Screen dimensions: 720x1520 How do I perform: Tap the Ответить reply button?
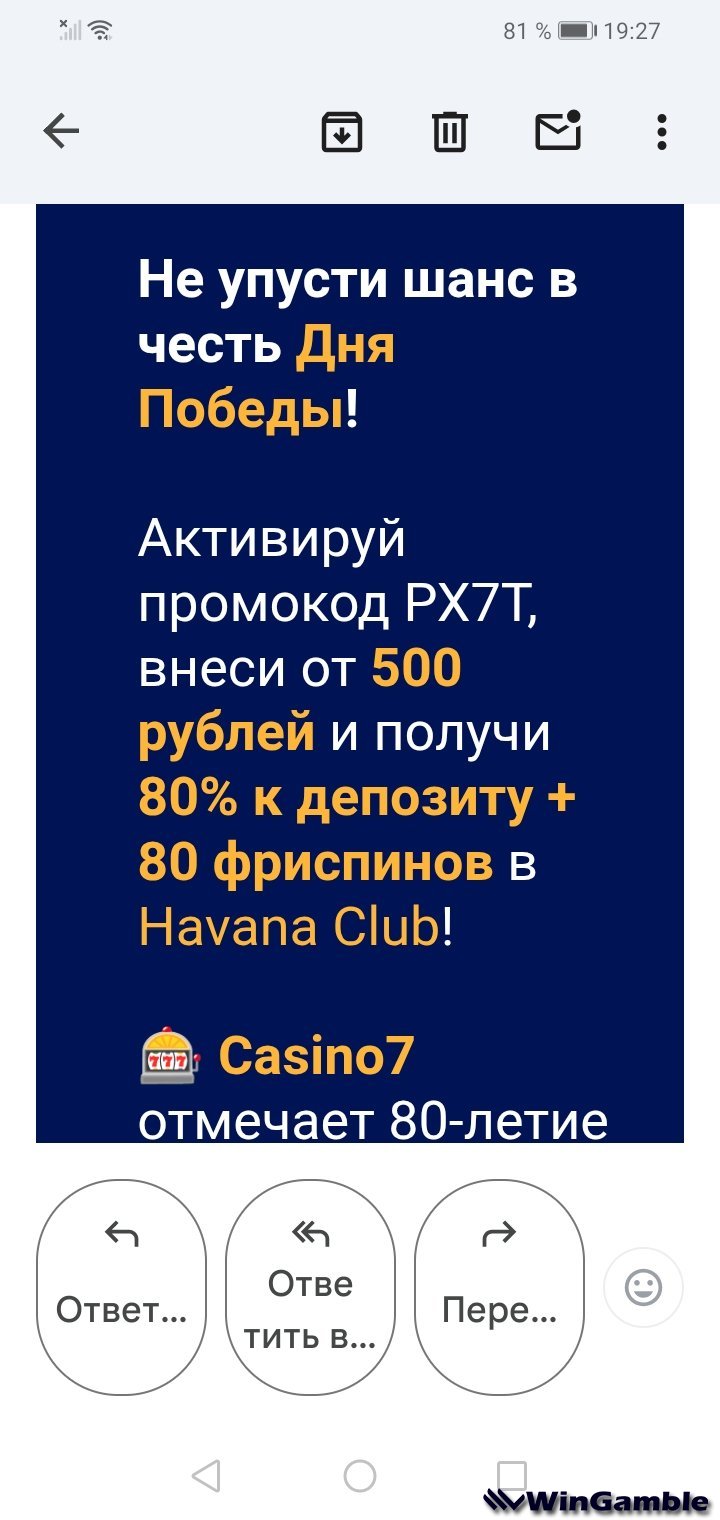(x=121, y=1287)
